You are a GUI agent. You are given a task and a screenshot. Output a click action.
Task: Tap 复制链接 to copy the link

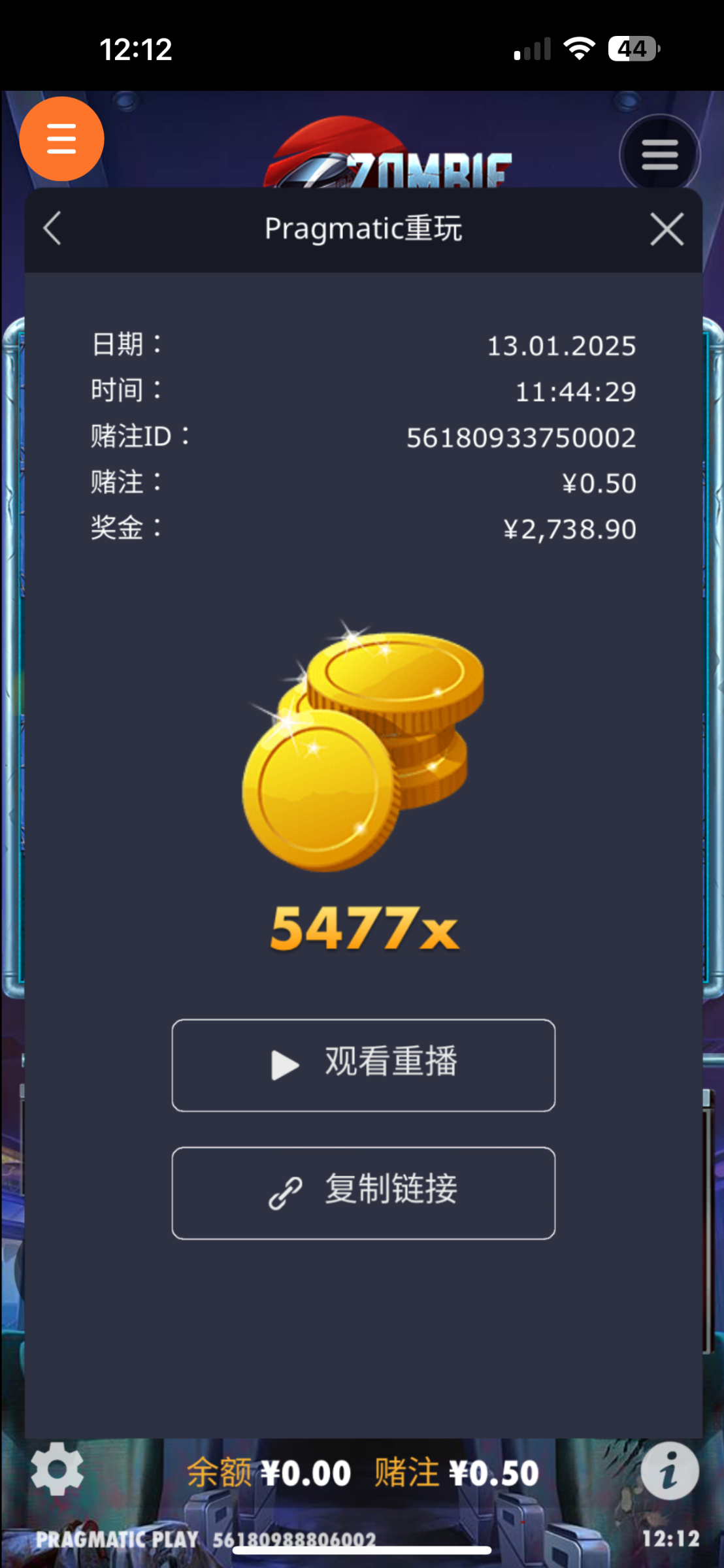363,1193
